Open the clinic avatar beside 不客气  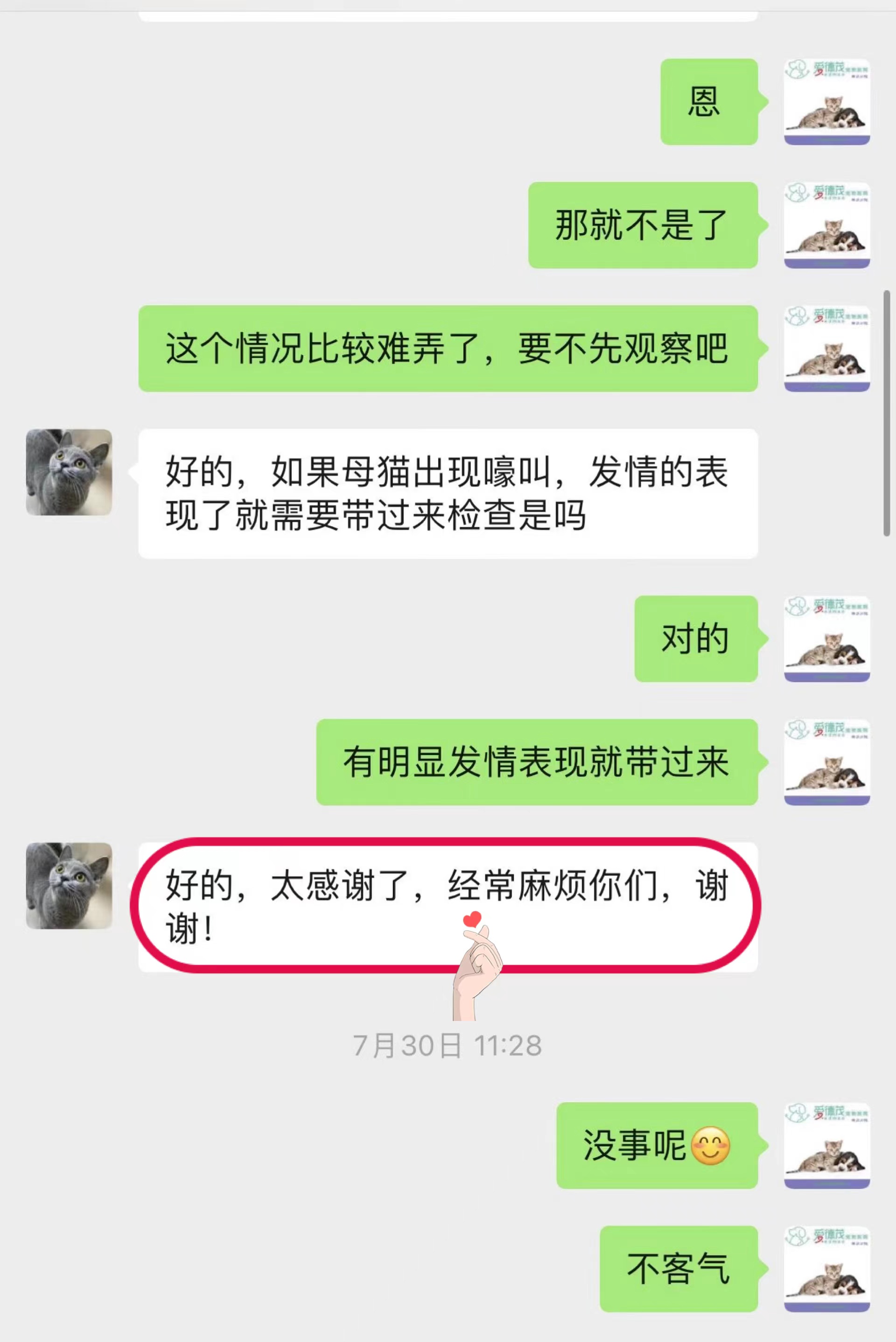(x=827, y=1268)
